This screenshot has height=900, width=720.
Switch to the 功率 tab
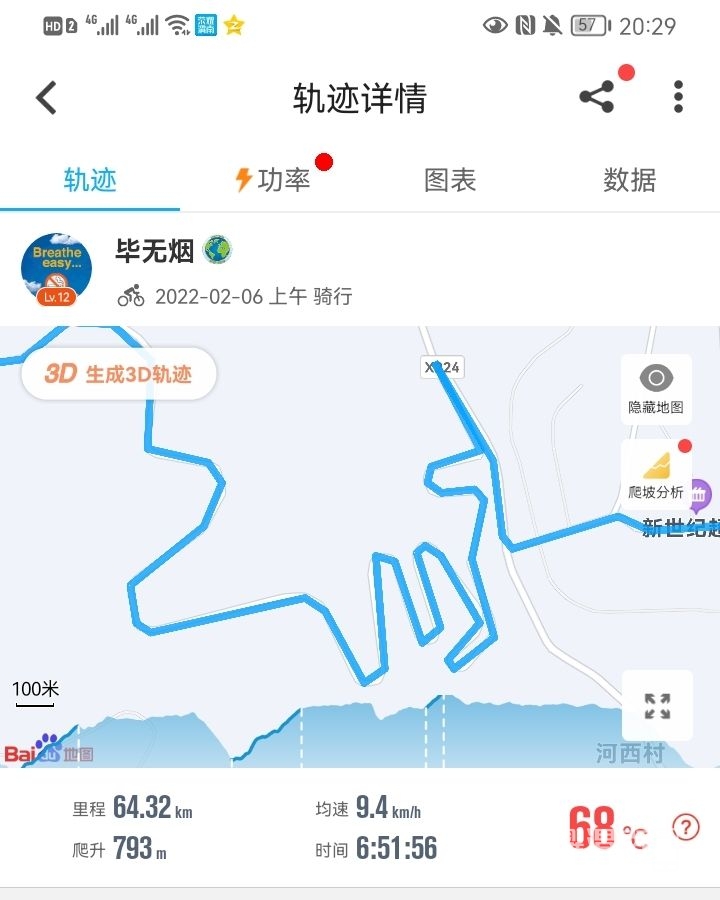click(x=272, y=180)
